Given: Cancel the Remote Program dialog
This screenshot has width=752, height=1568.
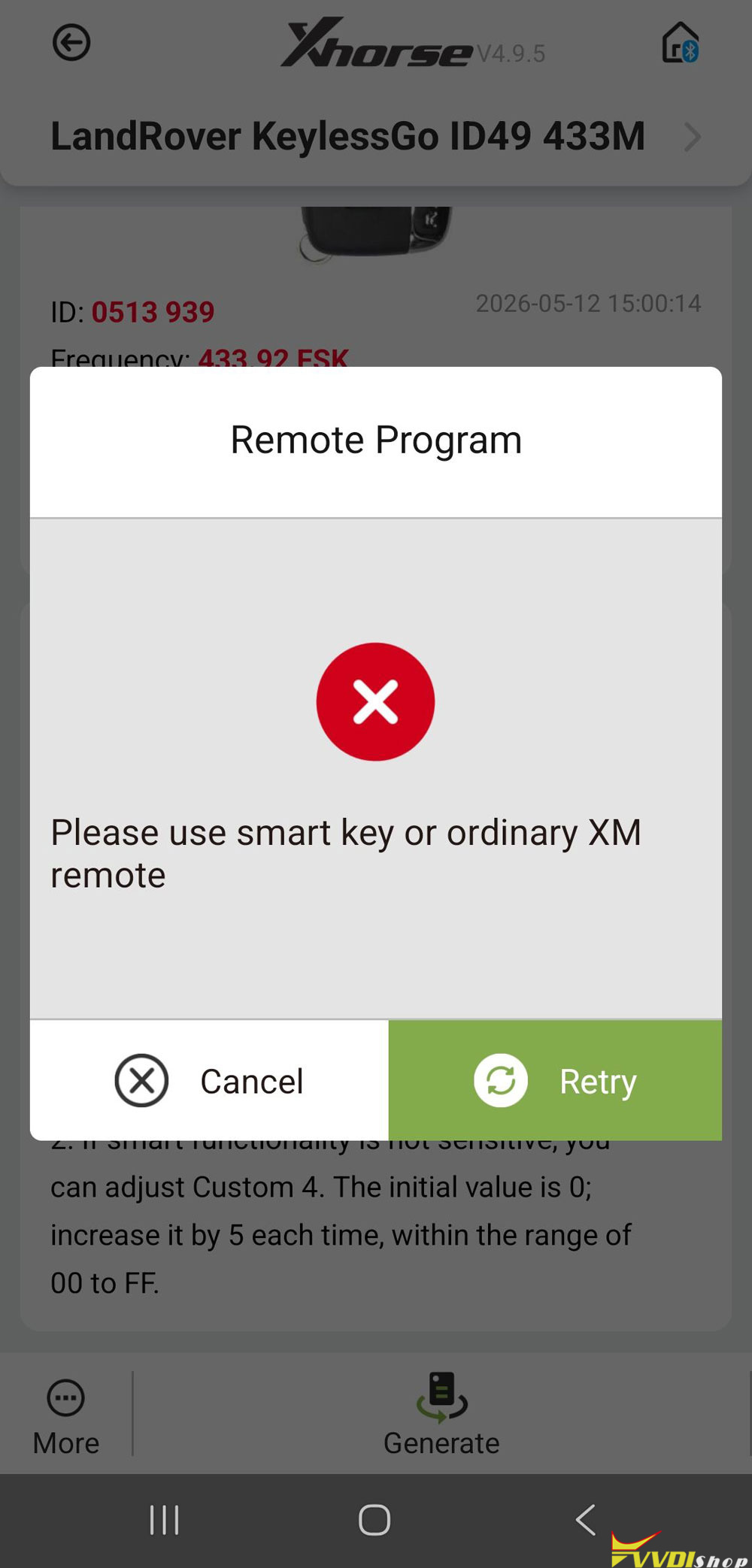Looking at the screenshot, I should pos(209,1080).
